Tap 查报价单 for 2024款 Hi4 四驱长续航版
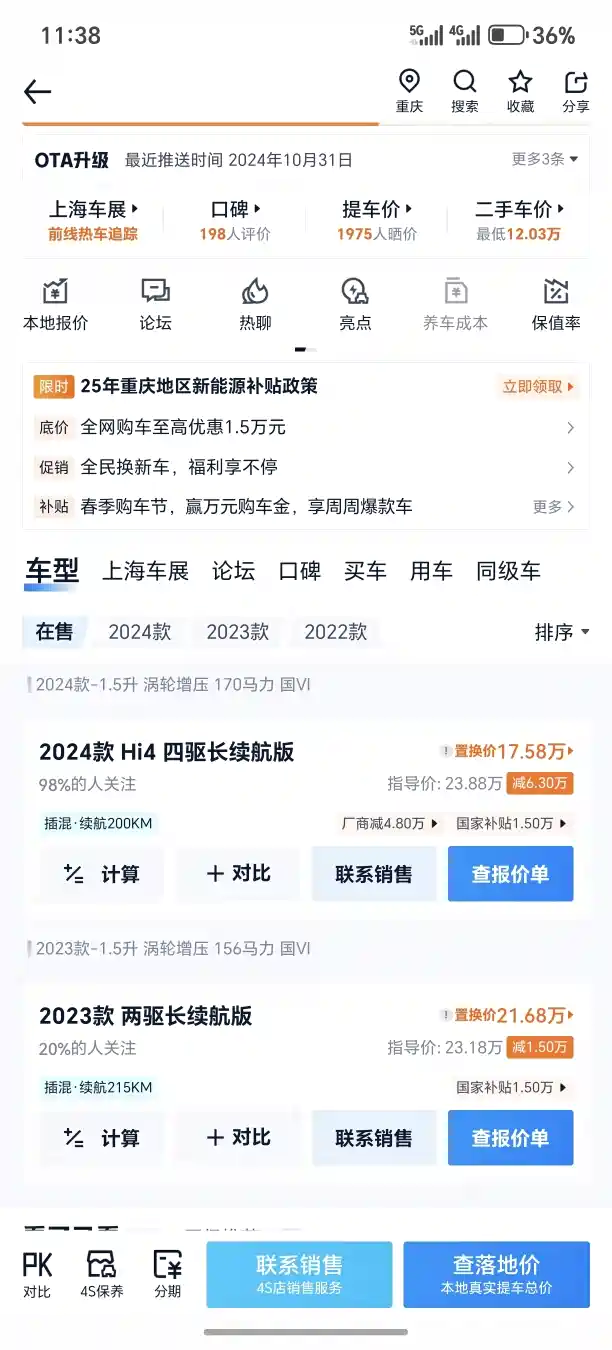This screenshot has width=612, height=1350. click(510, 874)
